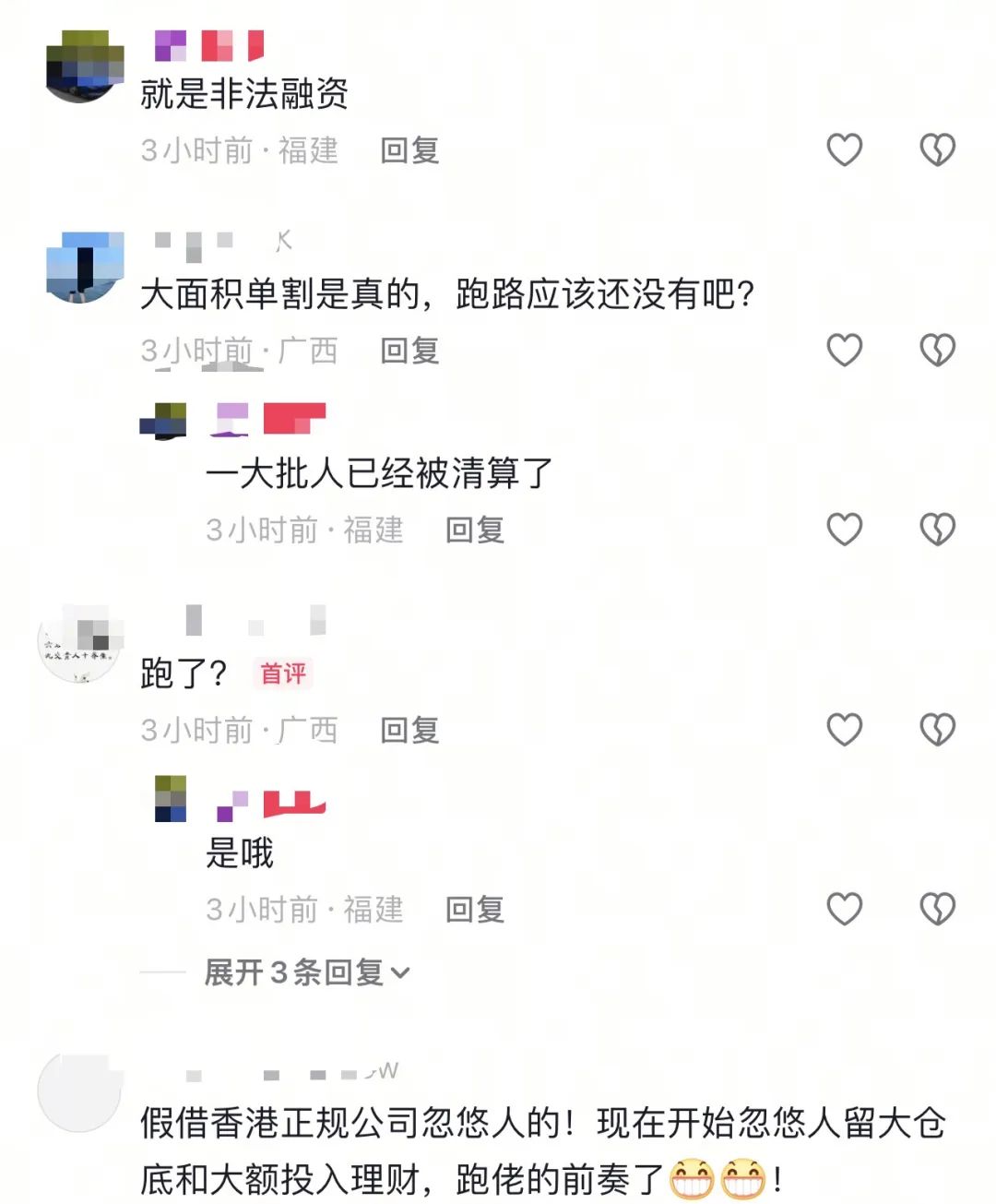Open avatar of commenter on 就是非法融资

click(x=85, y=65)
